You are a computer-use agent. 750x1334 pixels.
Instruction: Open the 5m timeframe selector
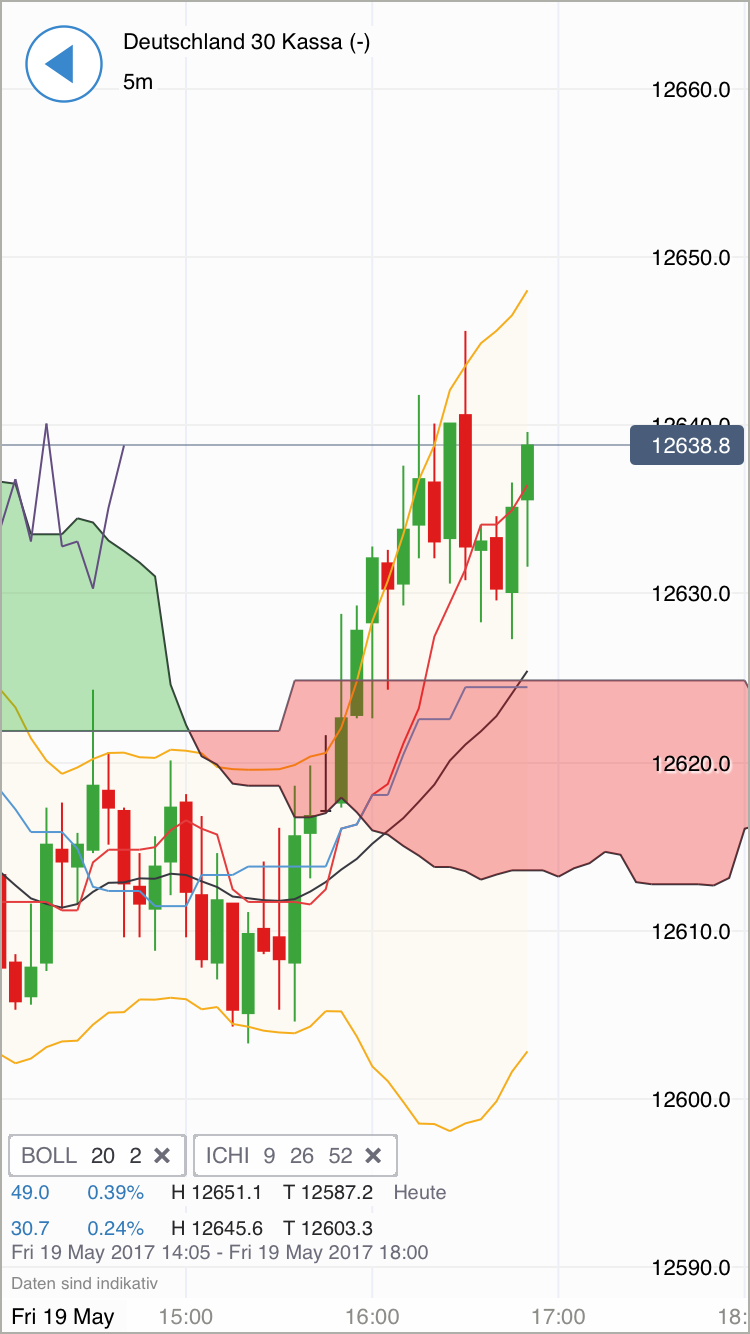138,82
